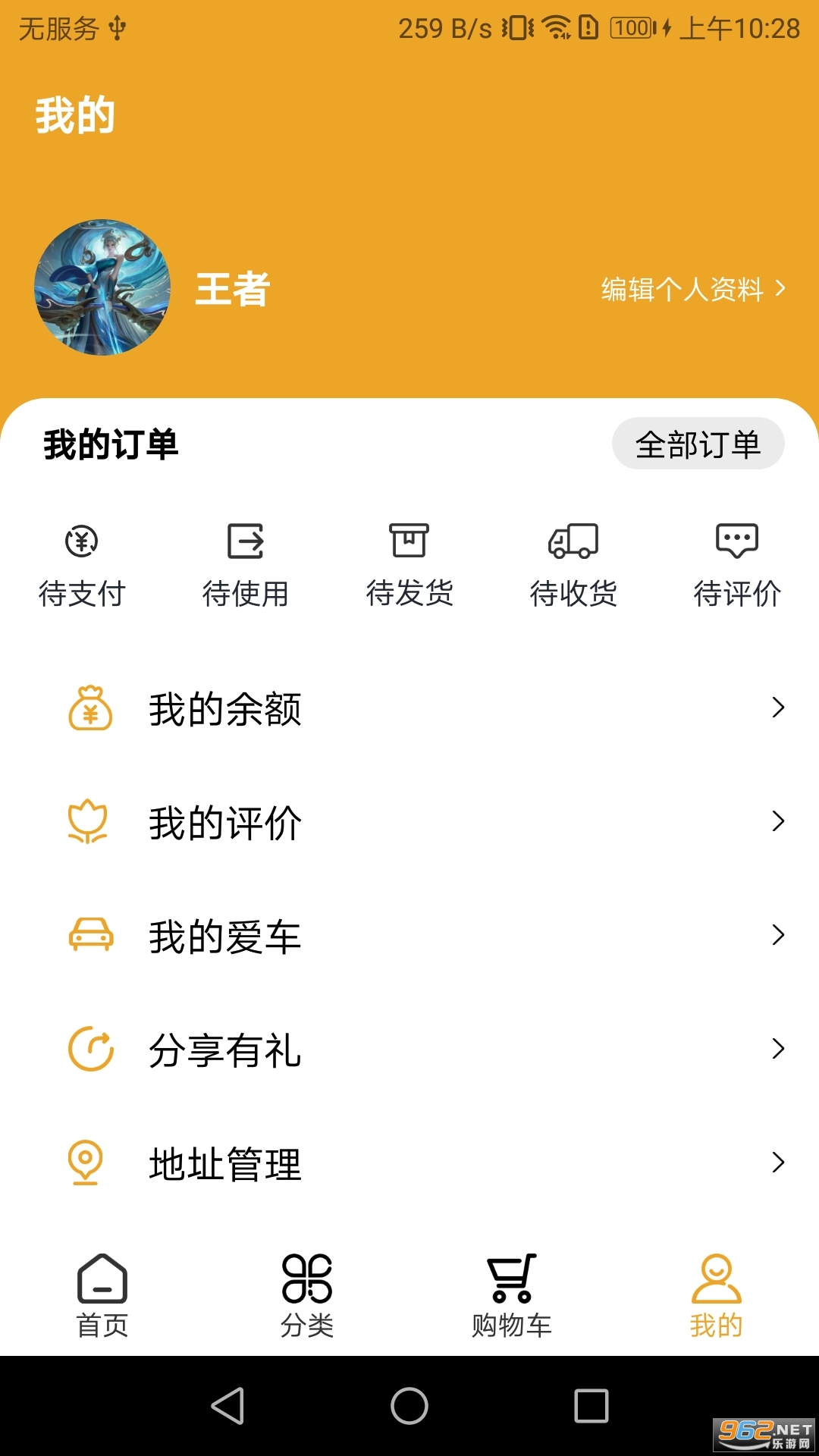
Task: Open 待支付 pending payment orders
Action: click(82, 565)
